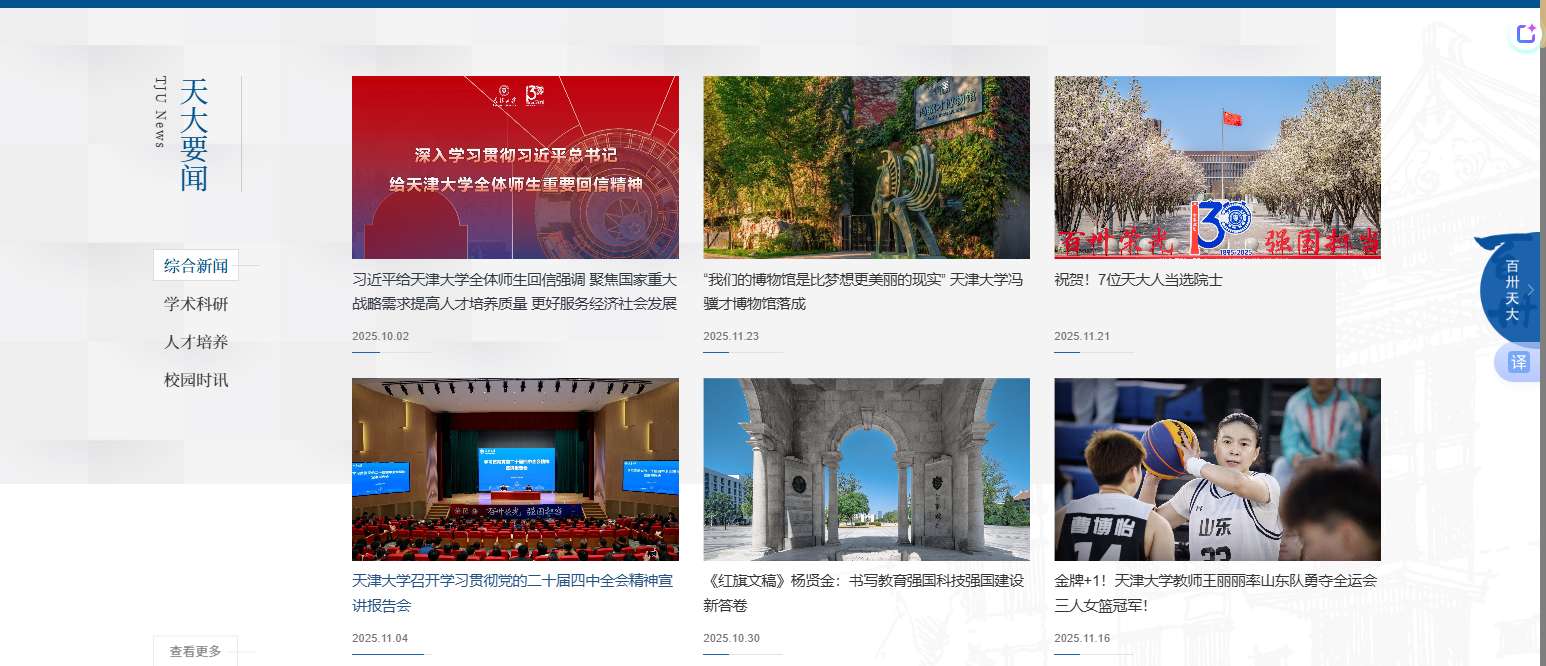Open the 习近平给天津大学全体师生回信 article
Viewport: 1546px width, 666px height.
(514, 292)
